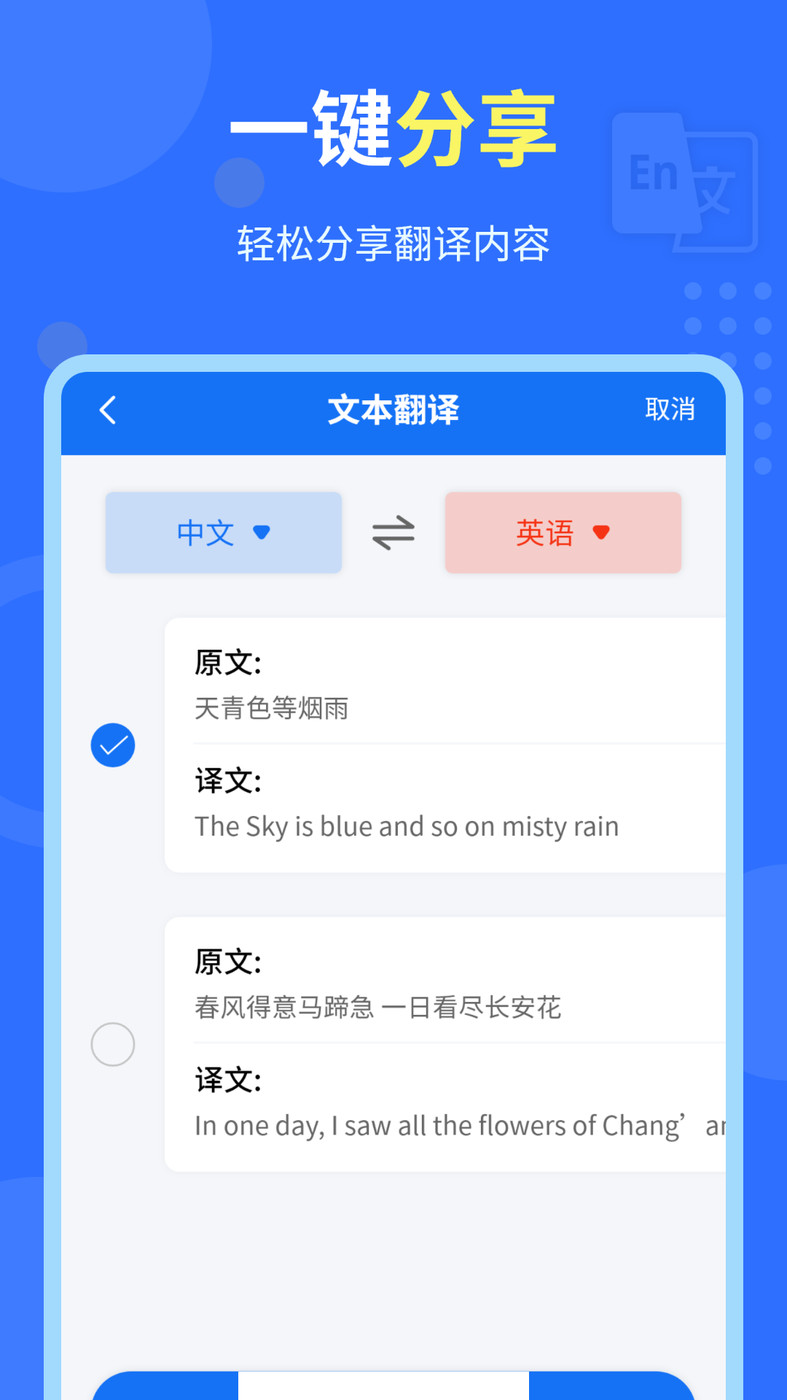Tap the swap icon between language selectors
The height and width of the screenshot is (1400, 787).
click(x=393, y=532)
